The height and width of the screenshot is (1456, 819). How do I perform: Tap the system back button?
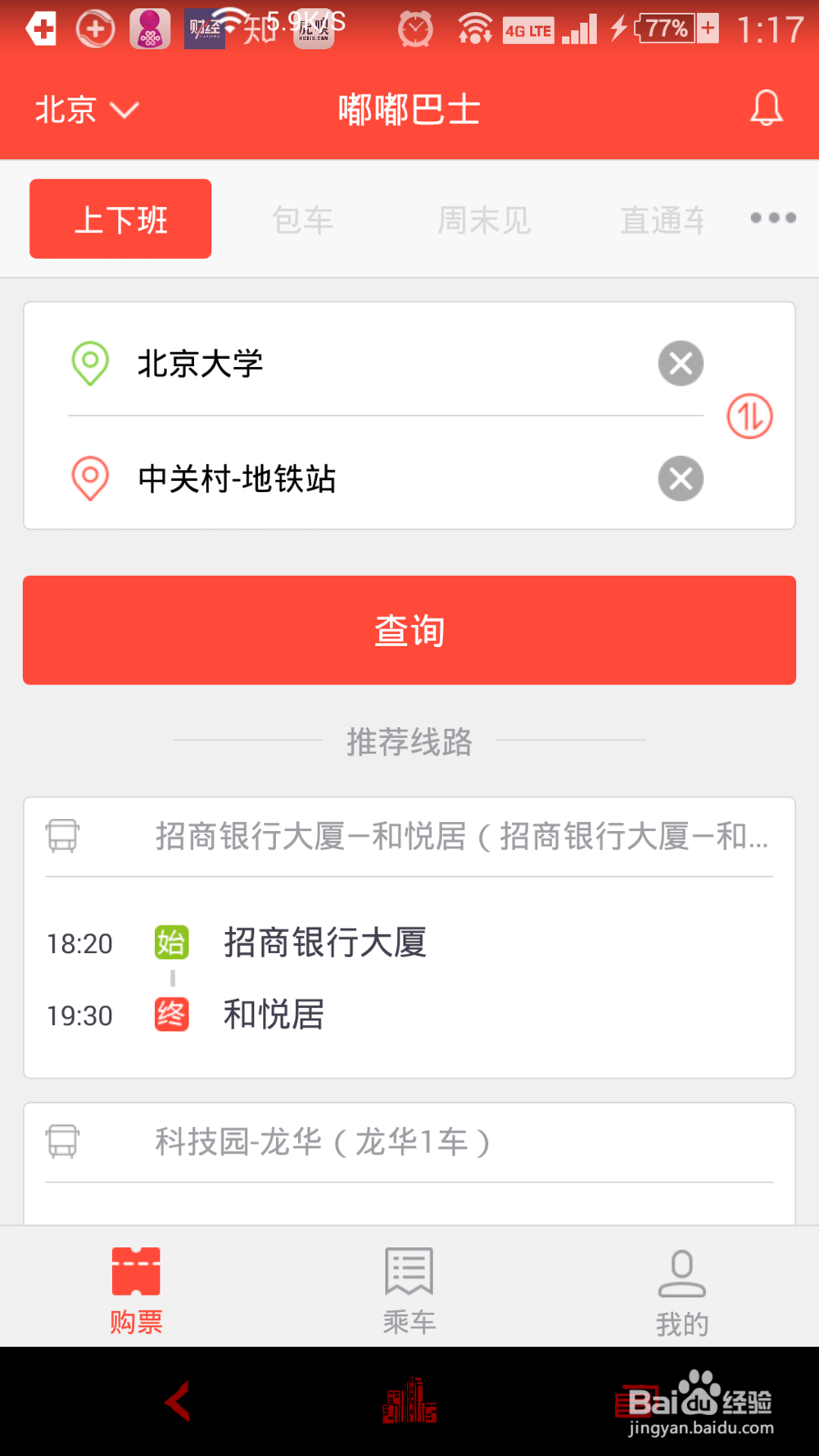[x=178, y=1400]
